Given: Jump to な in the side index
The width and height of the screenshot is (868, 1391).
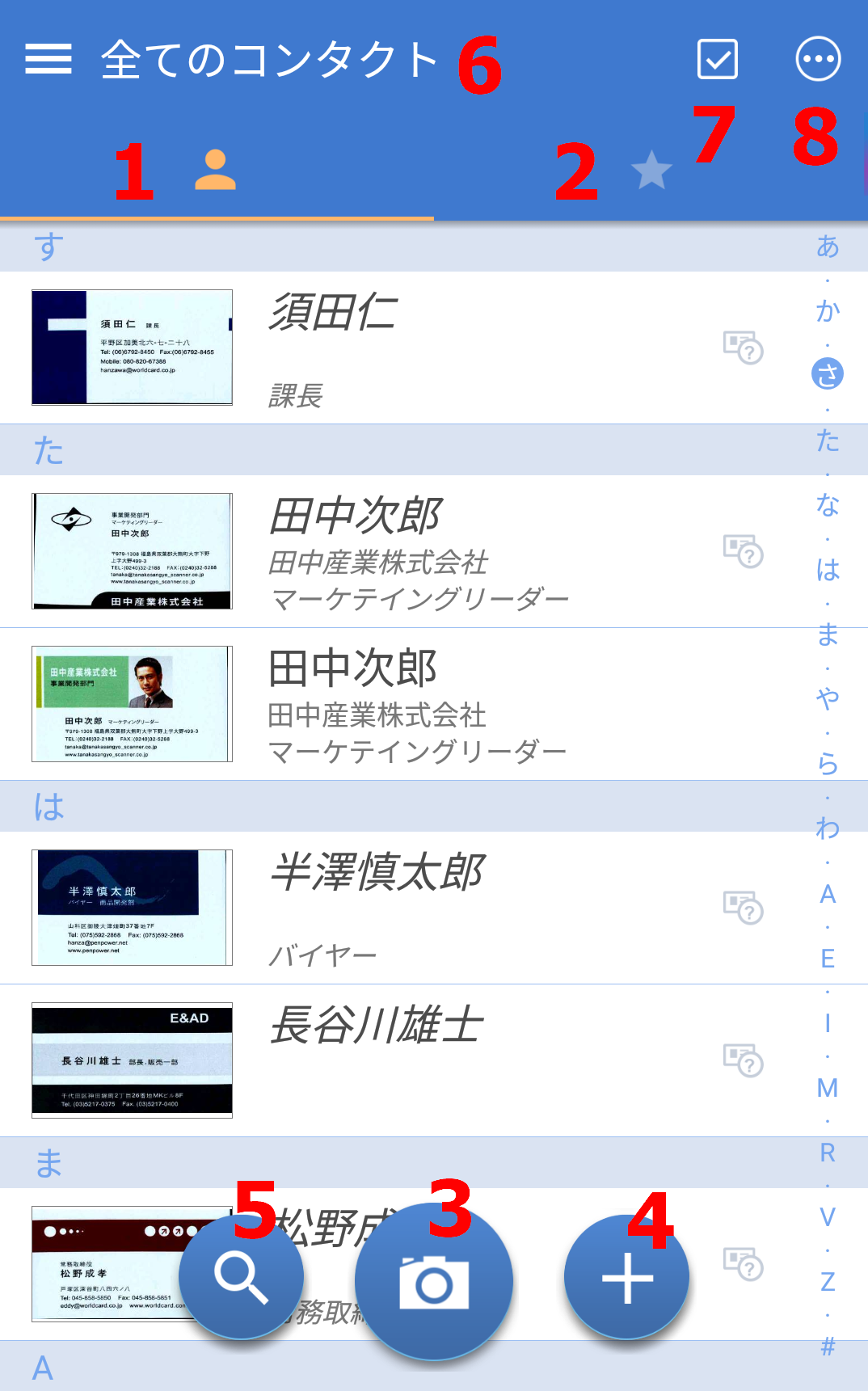Looking at the screenshot, I should click(x=827, y=506).
